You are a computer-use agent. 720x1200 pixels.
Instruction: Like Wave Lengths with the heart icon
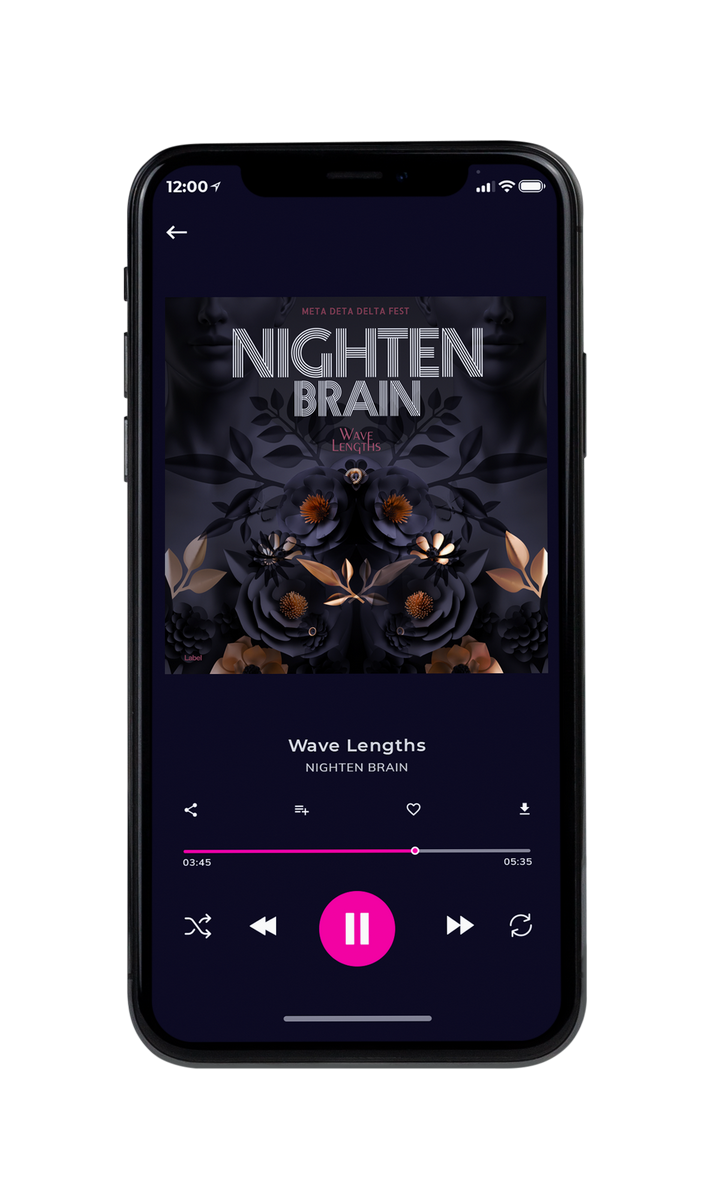[x=413, y=810]
